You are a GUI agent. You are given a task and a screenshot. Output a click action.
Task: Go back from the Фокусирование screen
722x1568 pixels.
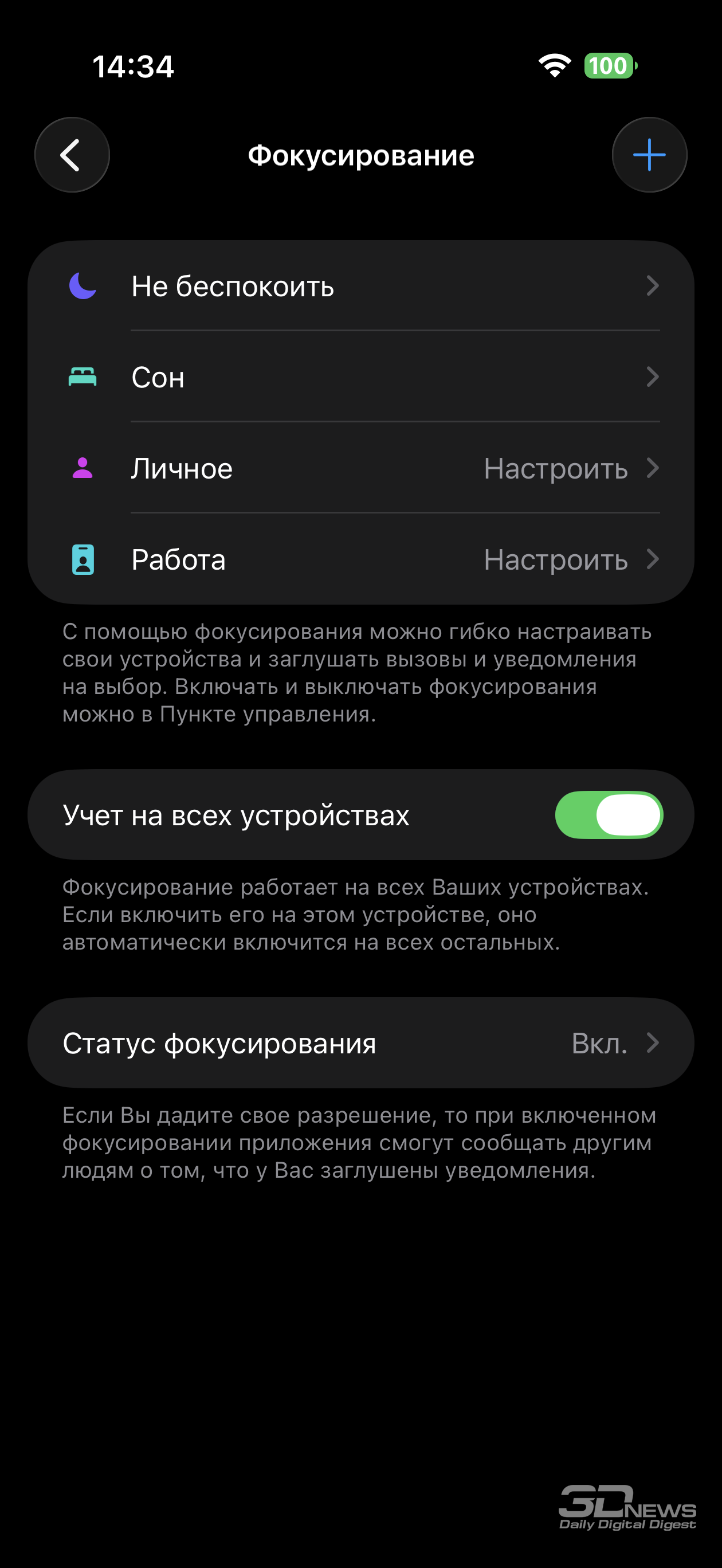point(72,155)
